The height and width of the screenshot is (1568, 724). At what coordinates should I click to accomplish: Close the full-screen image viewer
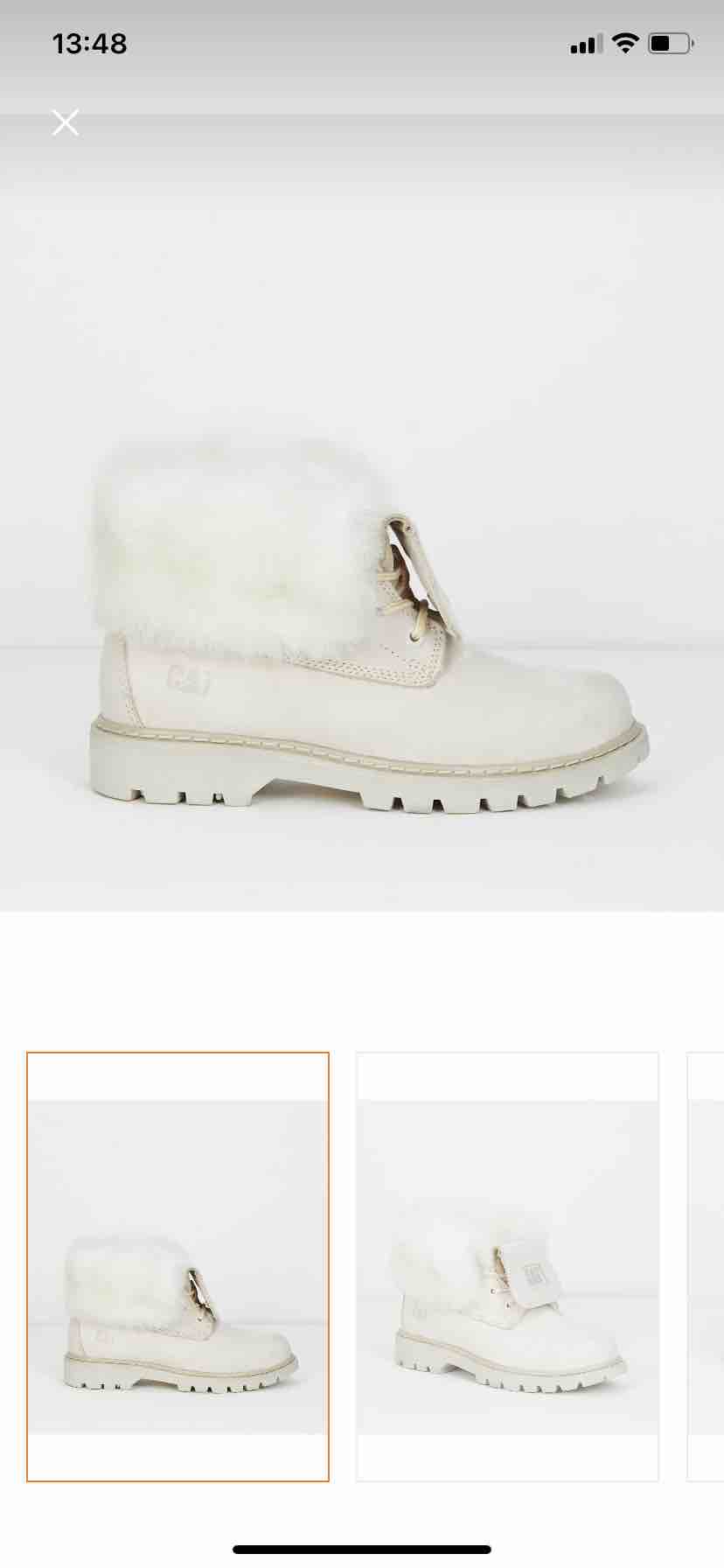point(66,122)
